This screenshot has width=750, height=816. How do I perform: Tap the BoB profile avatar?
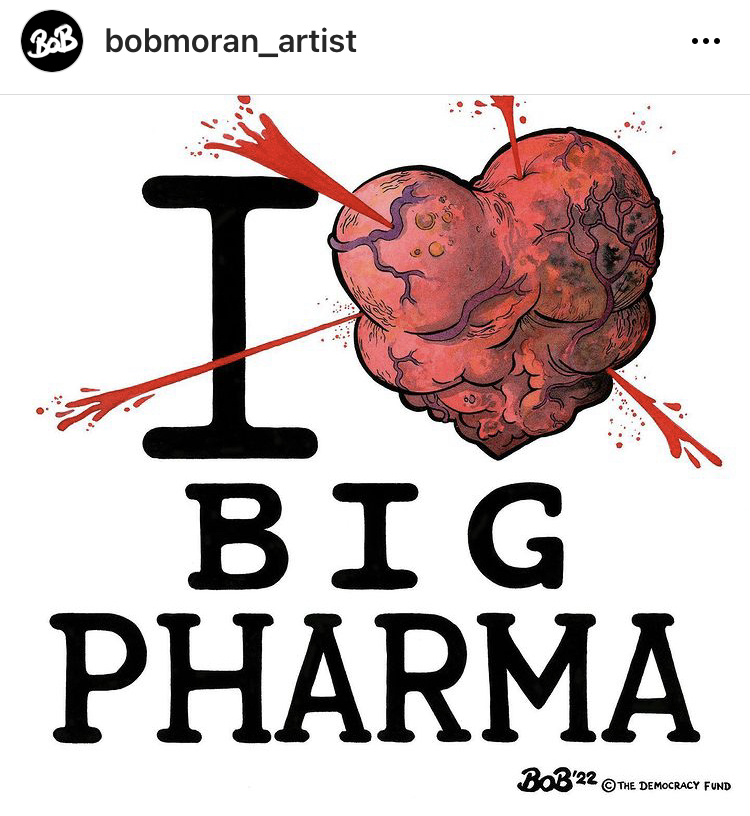tap(51, 41)
